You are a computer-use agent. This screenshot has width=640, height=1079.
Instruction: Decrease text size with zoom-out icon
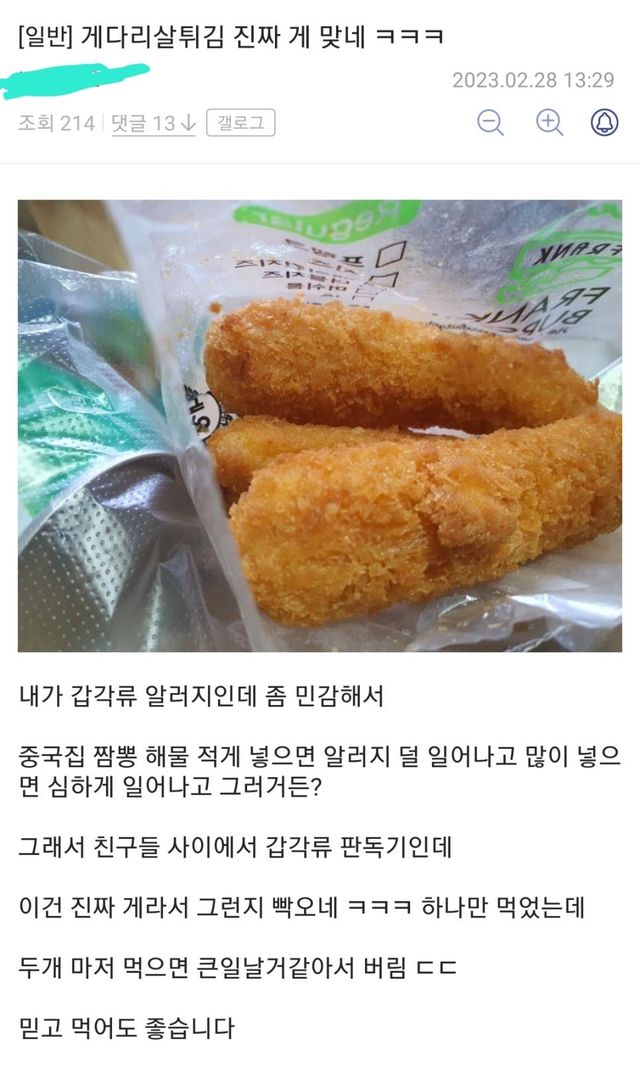pos(490,123)
